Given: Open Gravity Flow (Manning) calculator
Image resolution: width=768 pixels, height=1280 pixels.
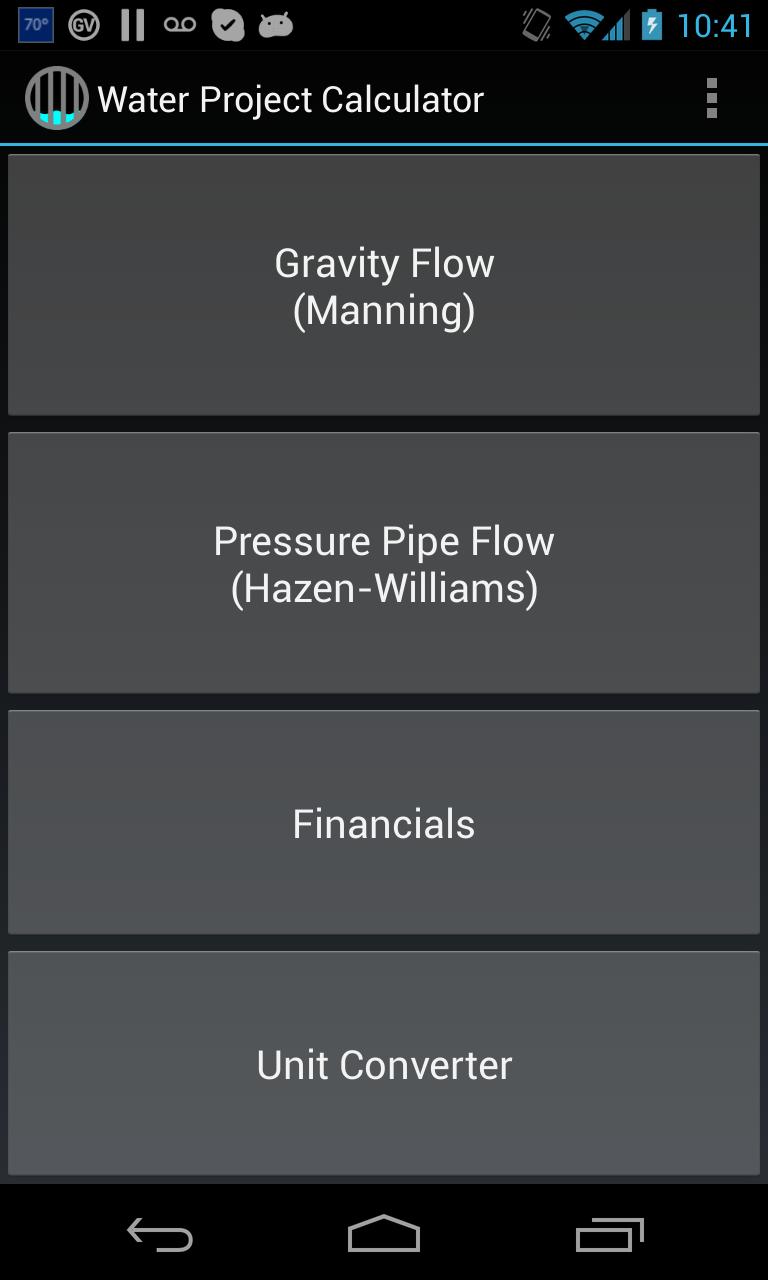Looking at the screenshot, I should 384,284.
